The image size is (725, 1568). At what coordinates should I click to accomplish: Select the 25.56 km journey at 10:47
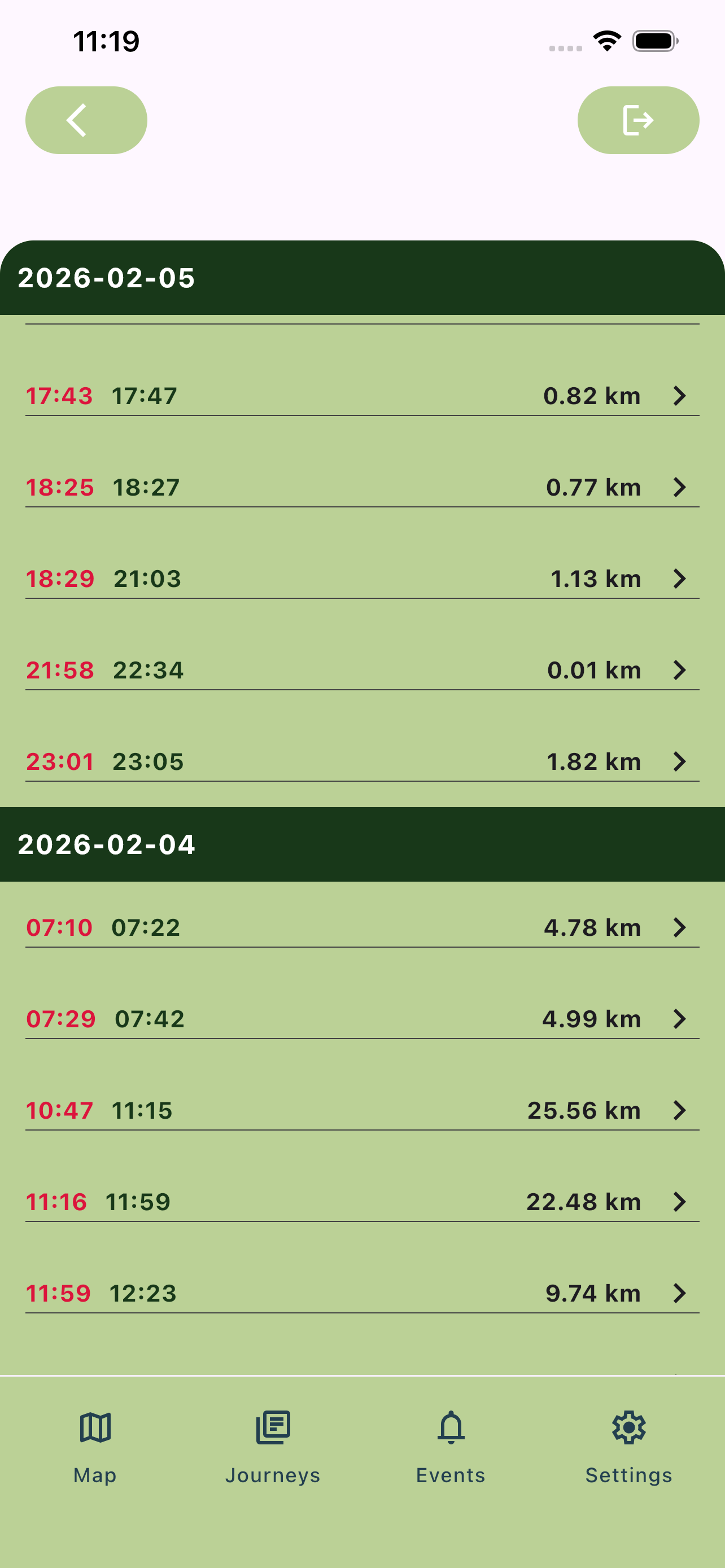[361, 1110]
